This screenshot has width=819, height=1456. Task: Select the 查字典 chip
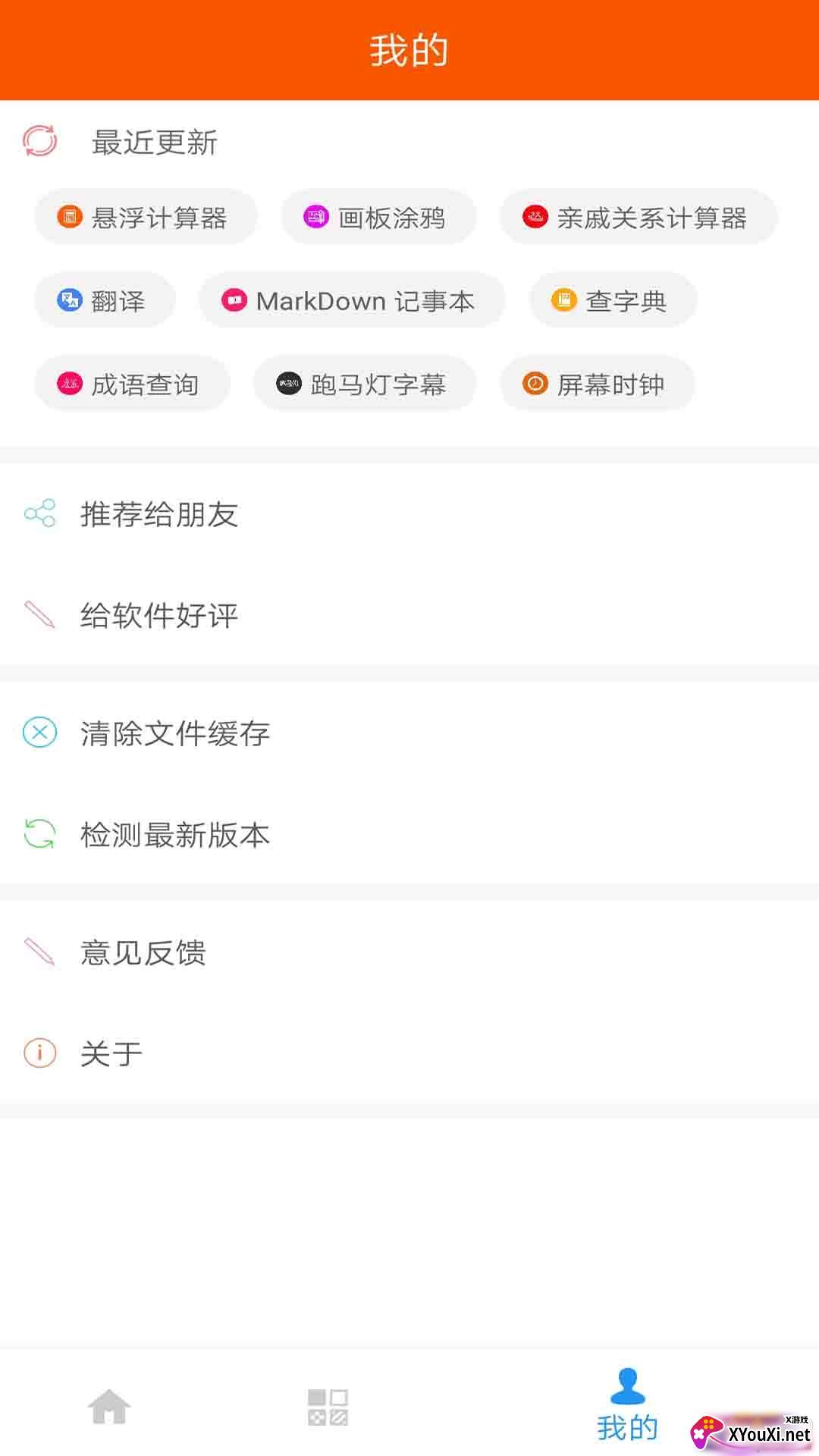coord(613,301)
